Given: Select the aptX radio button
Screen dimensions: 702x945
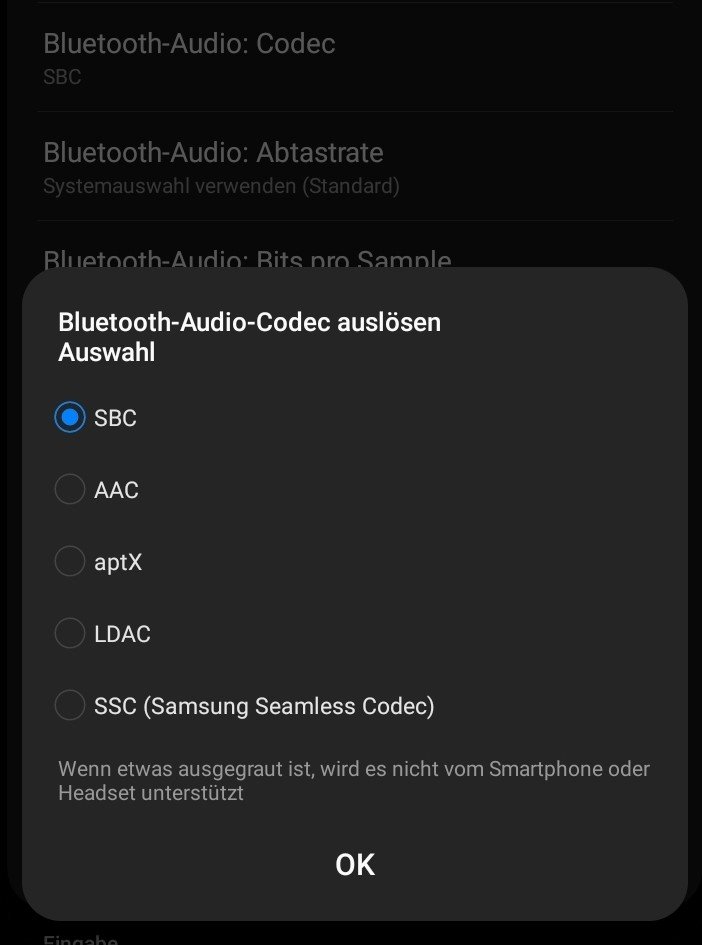Looking at the screenshot, I should click(69, 562).
